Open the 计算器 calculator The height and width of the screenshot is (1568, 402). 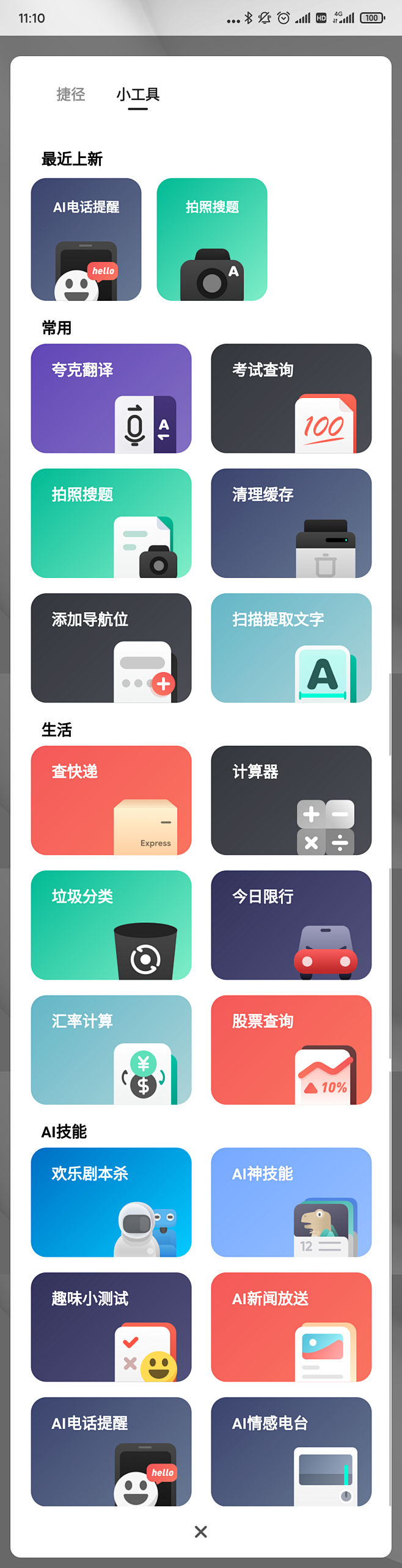(291, 800)
